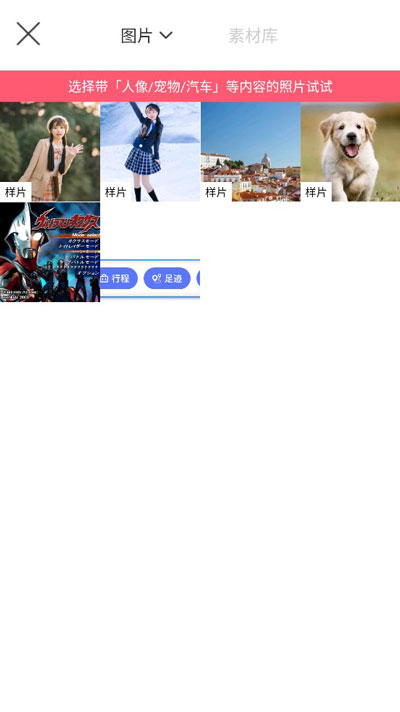400x712 pixels.
Task: Close the image picker
Action: (x=28, y=34)
